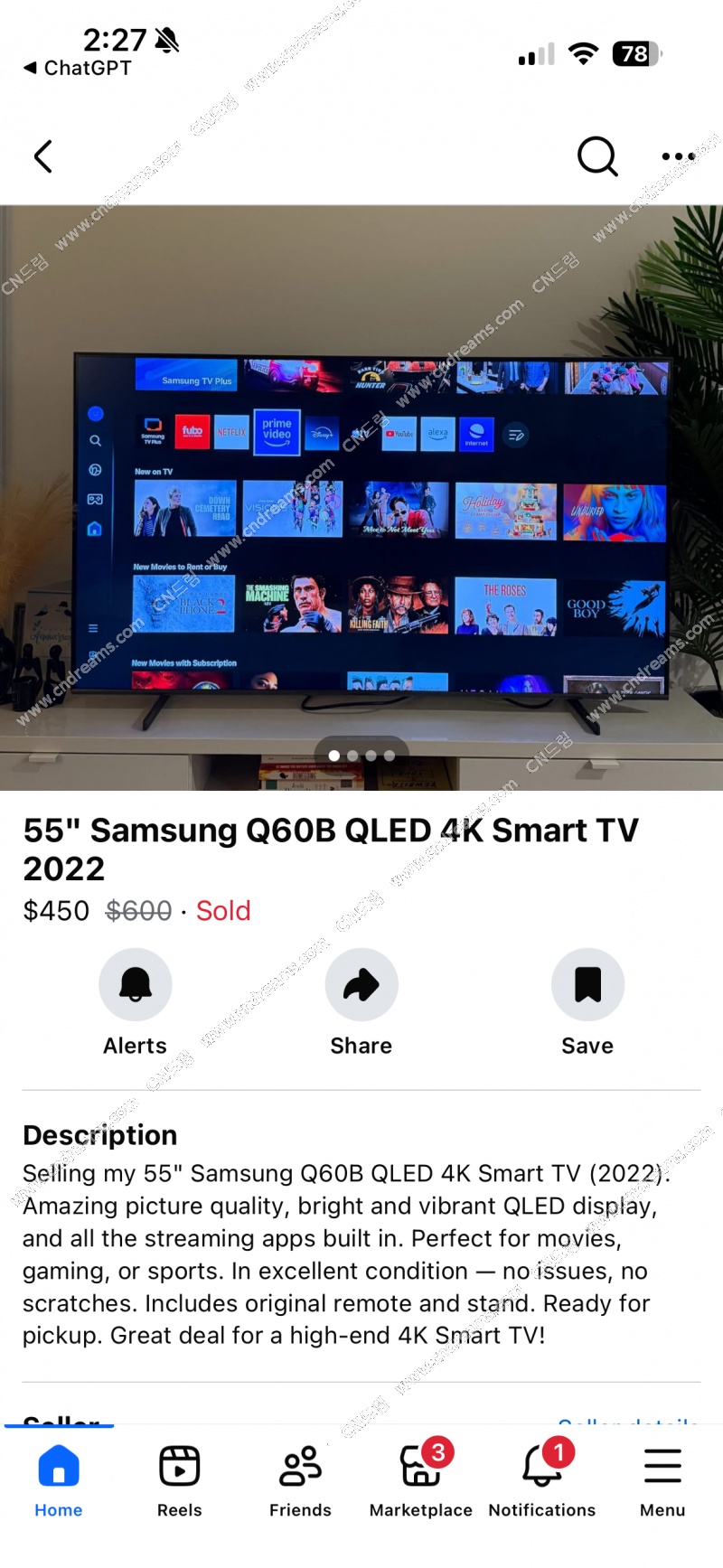
Task: Switch to the Reels tab
Action: (x=179, y=1480)
